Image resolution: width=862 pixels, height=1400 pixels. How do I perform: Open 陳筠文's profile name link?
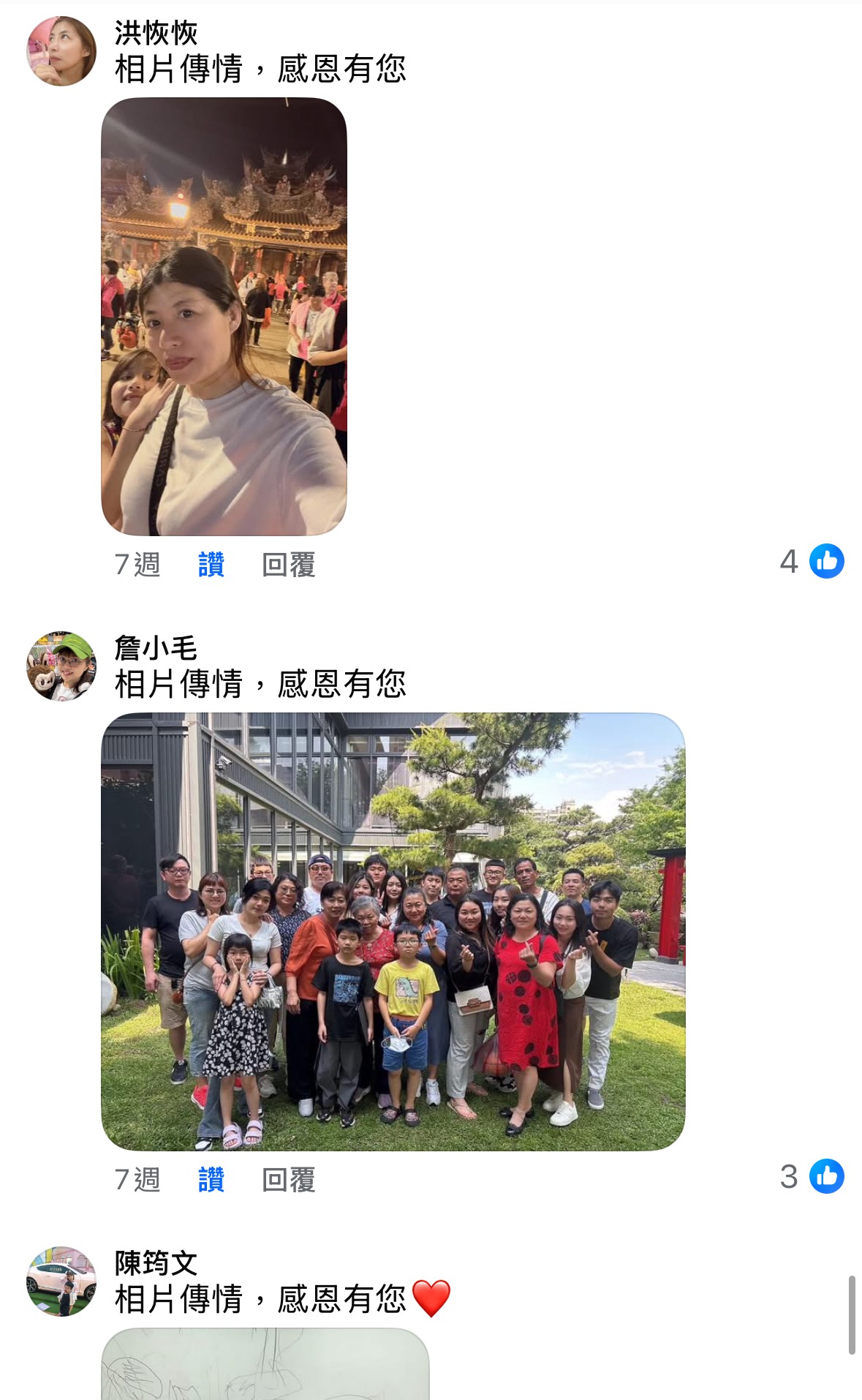[x=156, y=1263]
